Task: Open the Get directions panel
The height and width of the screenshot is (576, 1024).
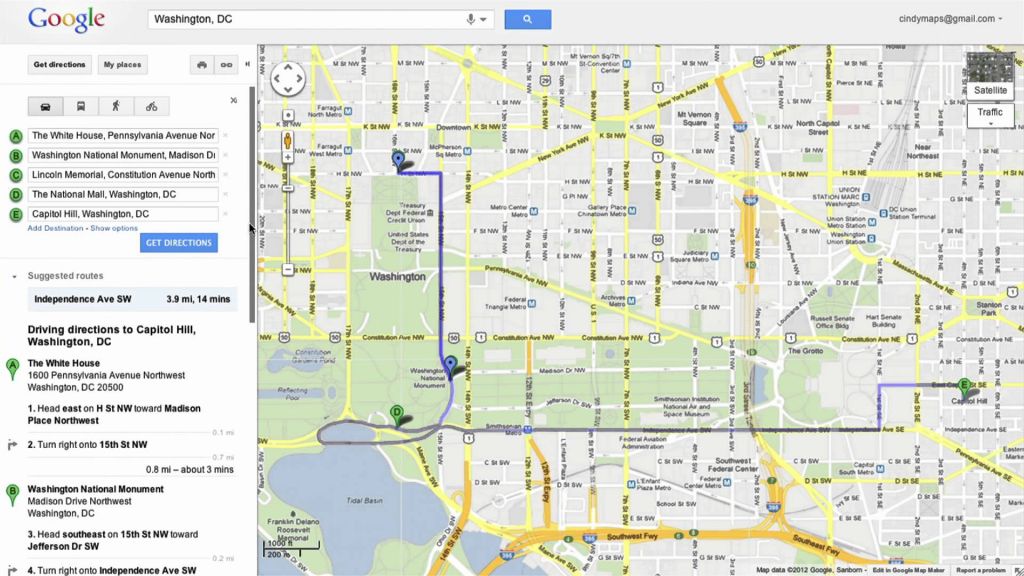Action: (60, 65)
